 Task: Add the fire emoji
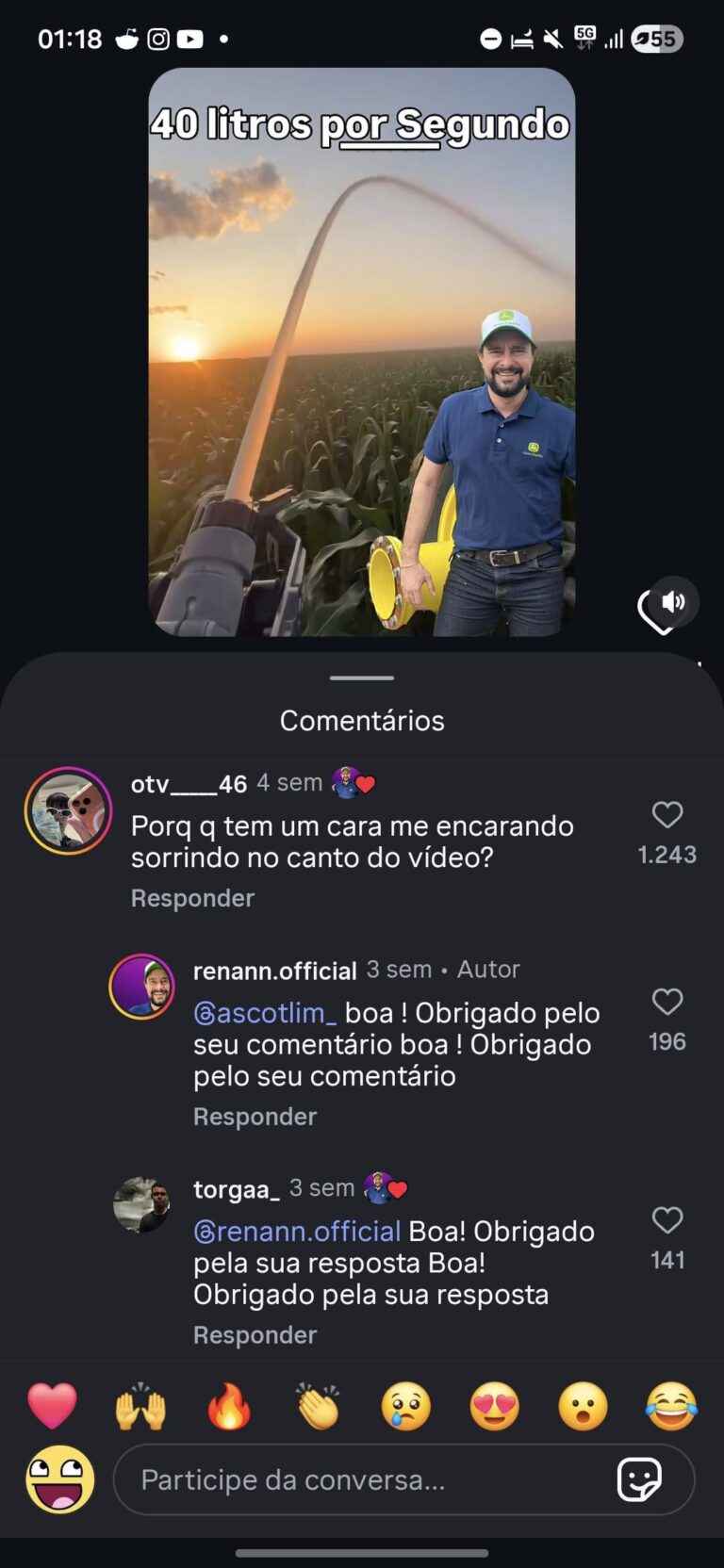coord(229,1406)
